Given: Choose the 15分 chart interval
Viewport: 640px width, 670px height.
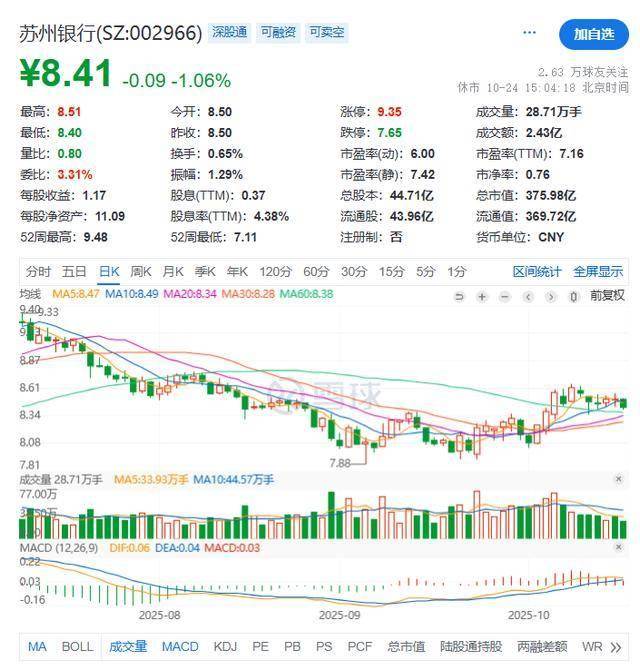Looking at the screenshot, I should [x=391, y=271].
